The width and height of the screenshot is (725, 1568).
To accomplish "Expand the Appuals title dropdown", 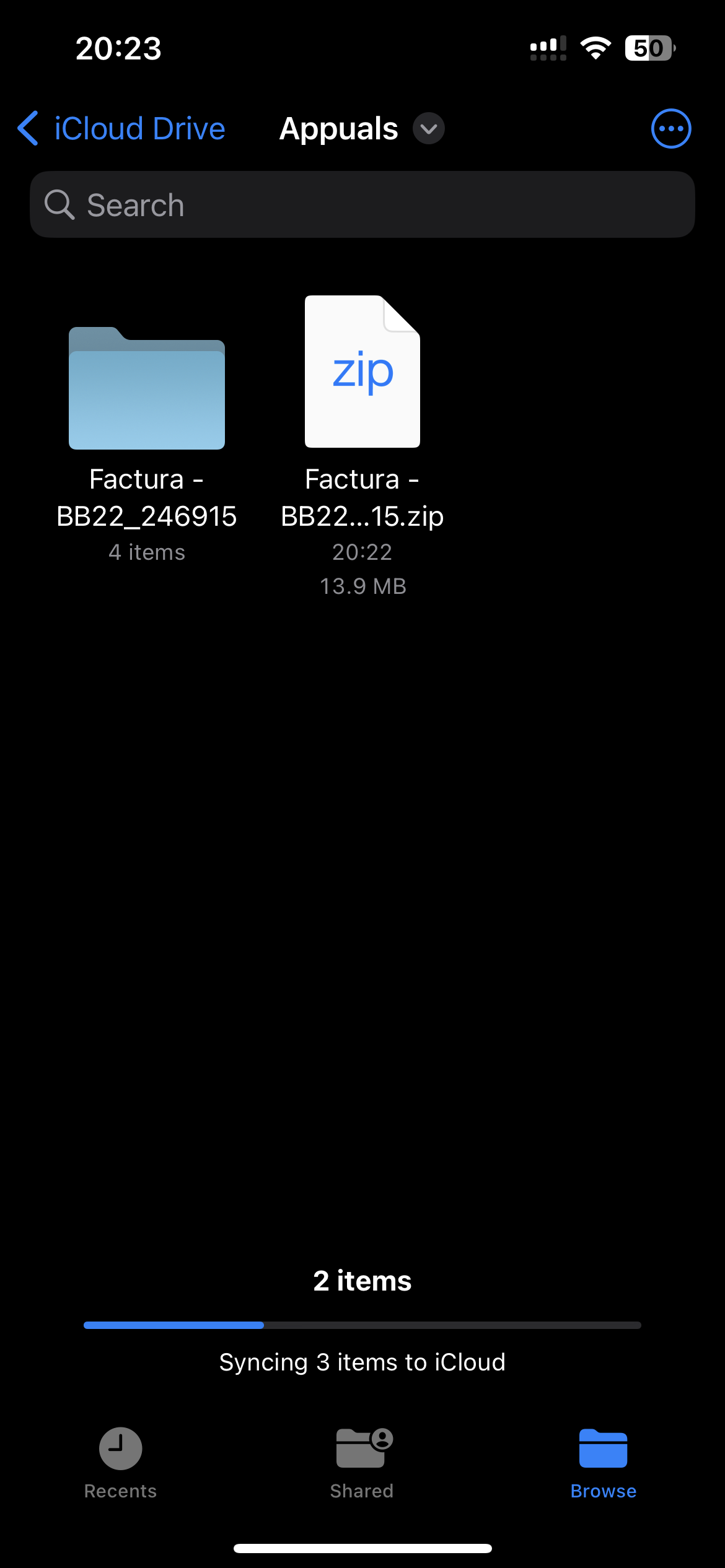I will [x=428, y=129].
